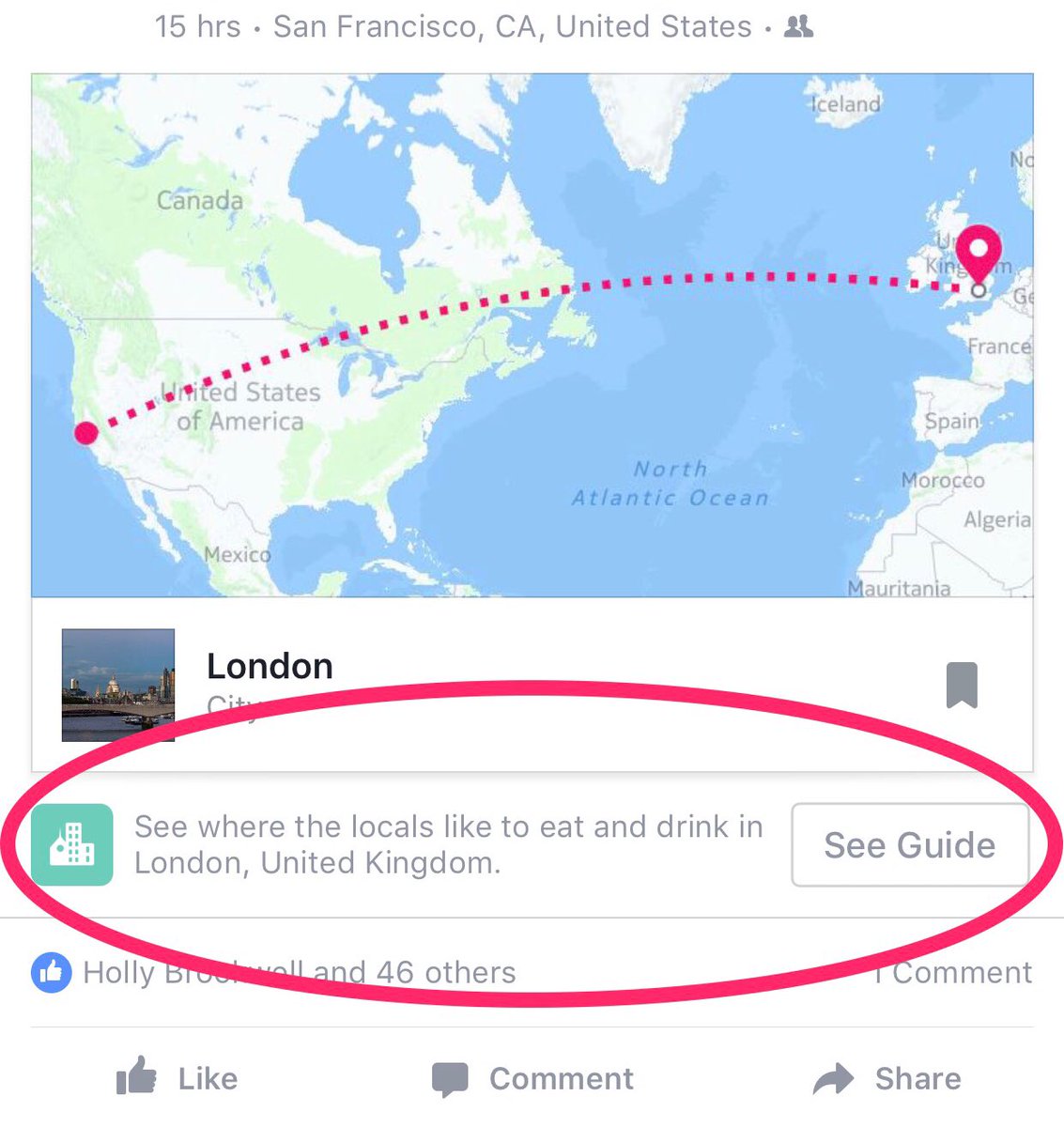Open the 1 Comment link
The height and width of the screenshot is (1127, 1064).
(x=953, y=972)
